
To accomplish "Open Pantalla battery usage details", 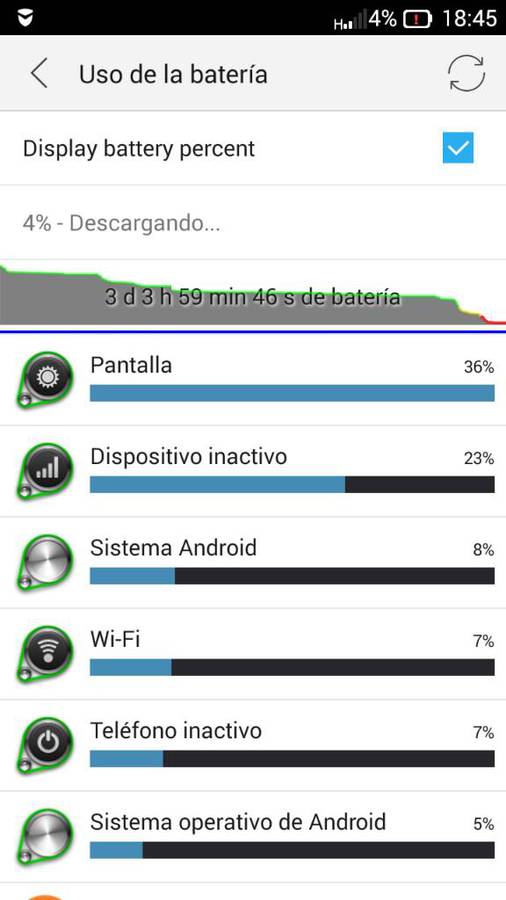I will [253, 380].
